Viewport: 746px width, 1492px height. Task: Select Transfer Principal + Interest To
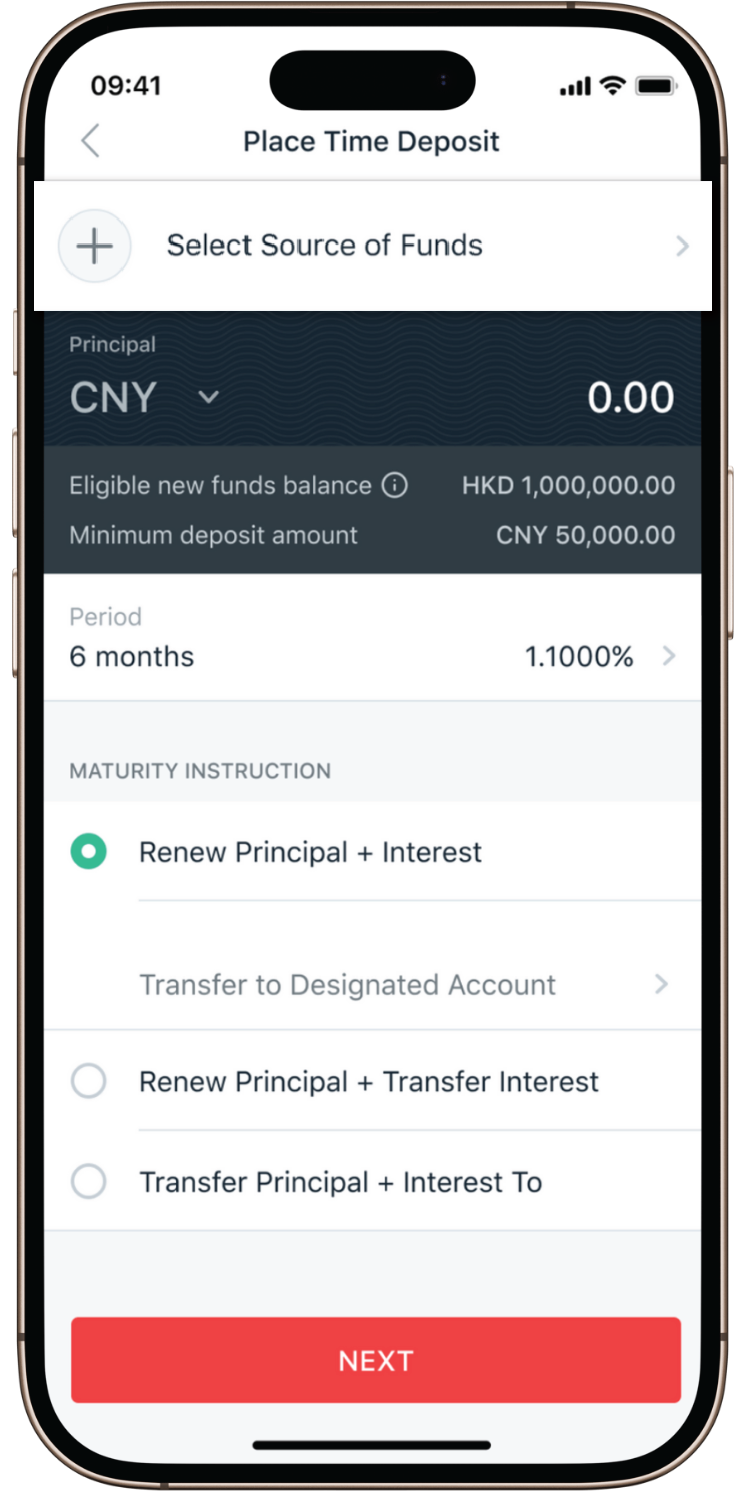[89, 1182]
